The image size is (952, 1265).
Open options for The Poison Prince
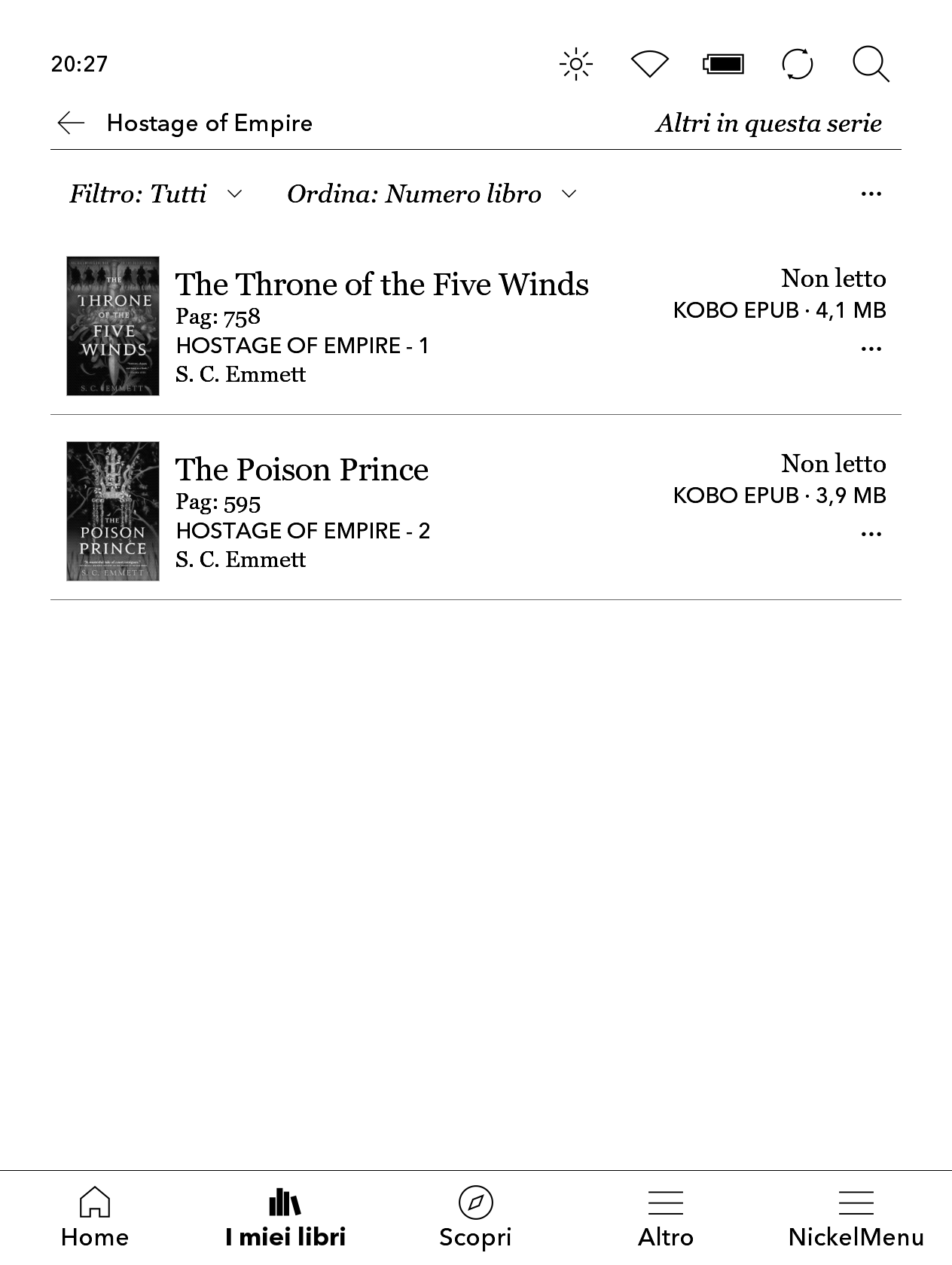(x=871, y=534)
